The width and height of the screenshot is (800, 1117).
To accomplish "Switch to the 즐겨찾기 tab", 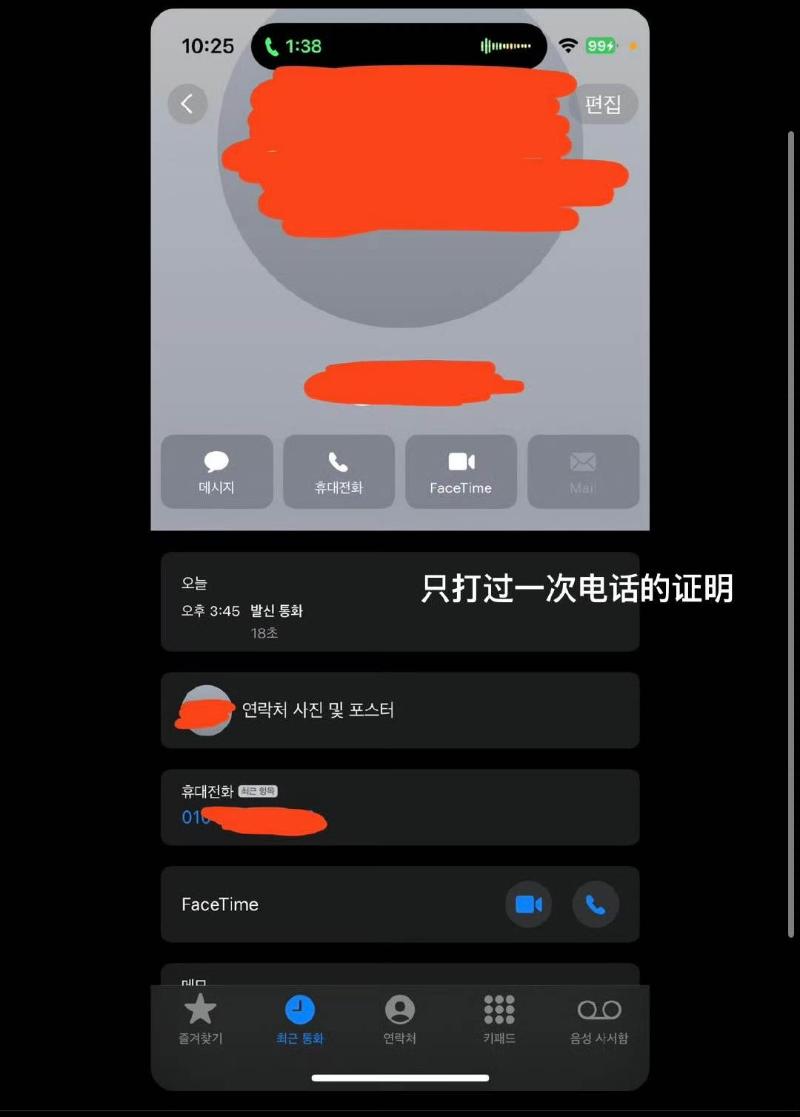I will pyautogui.click(x=200, y=1019).
